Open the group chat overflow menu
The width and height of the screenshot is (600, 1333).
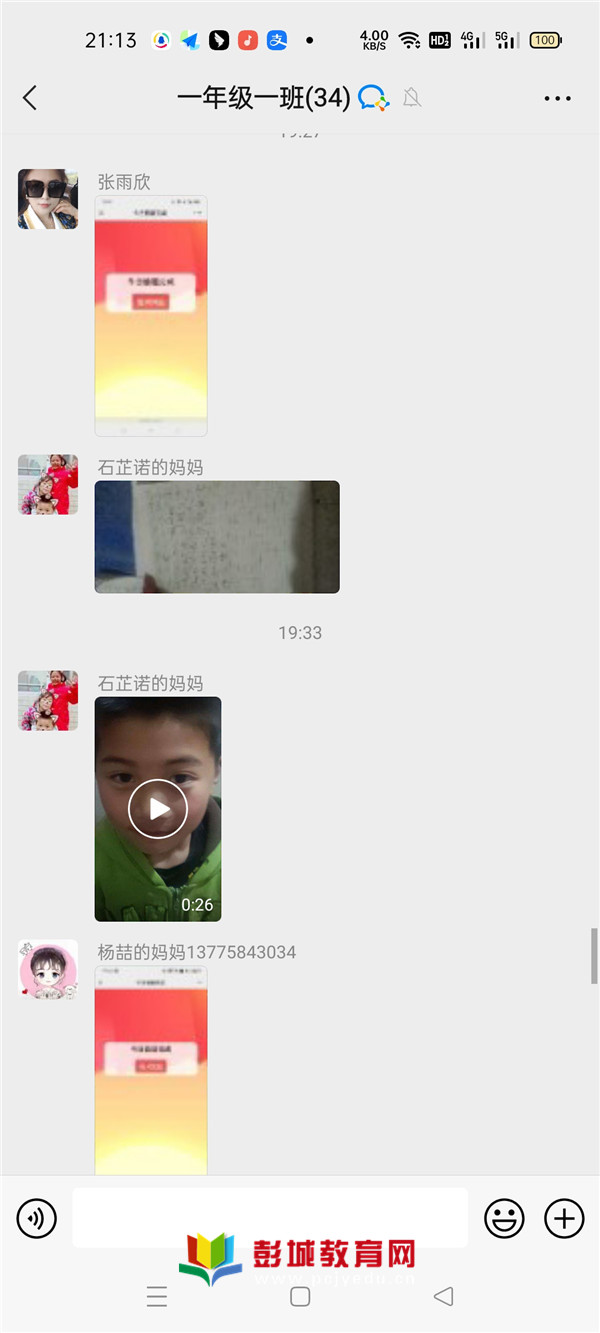[557, 98]
